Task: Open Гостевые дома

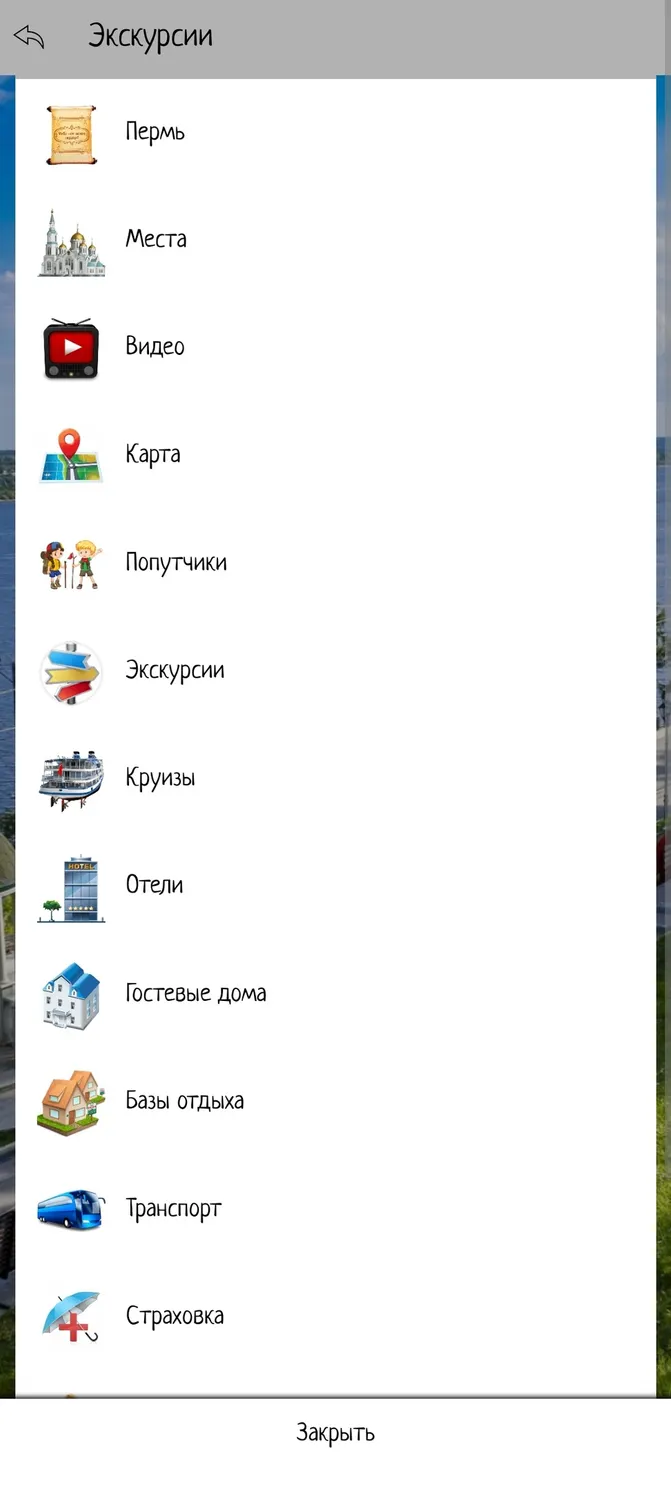Action: (x=335, y=994)
